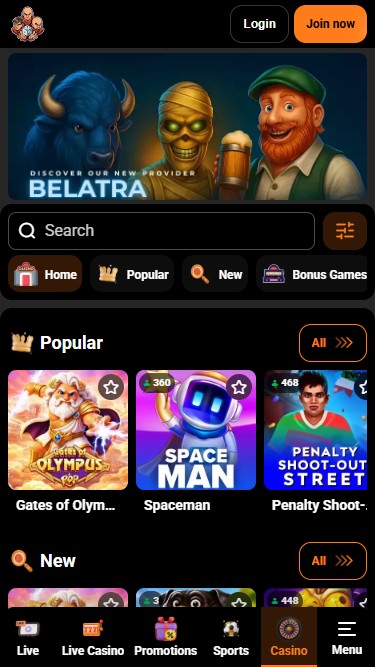
Task: Tap Join now to register
Action: [330, 24]
